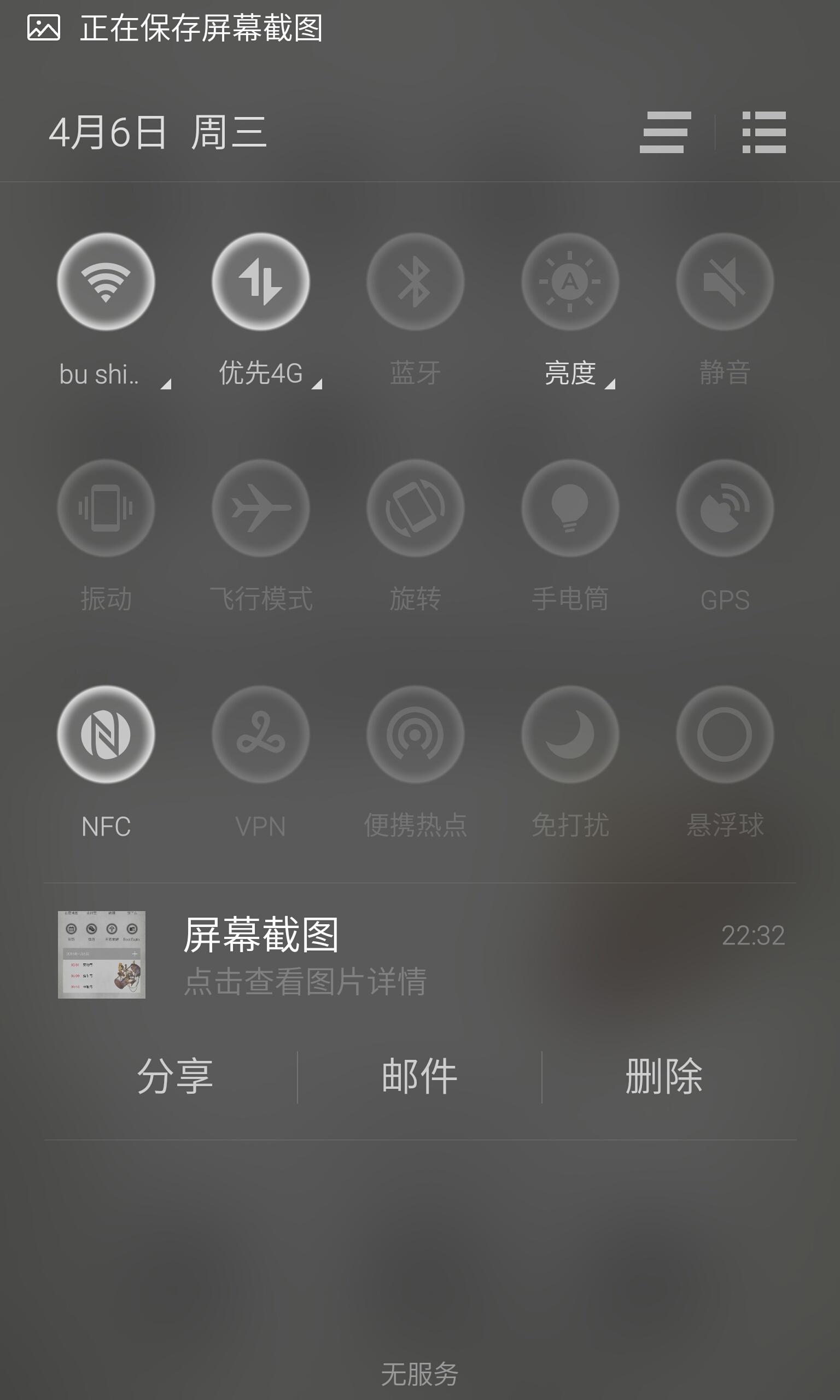Switch on 振动 vibration

(106, 507)
